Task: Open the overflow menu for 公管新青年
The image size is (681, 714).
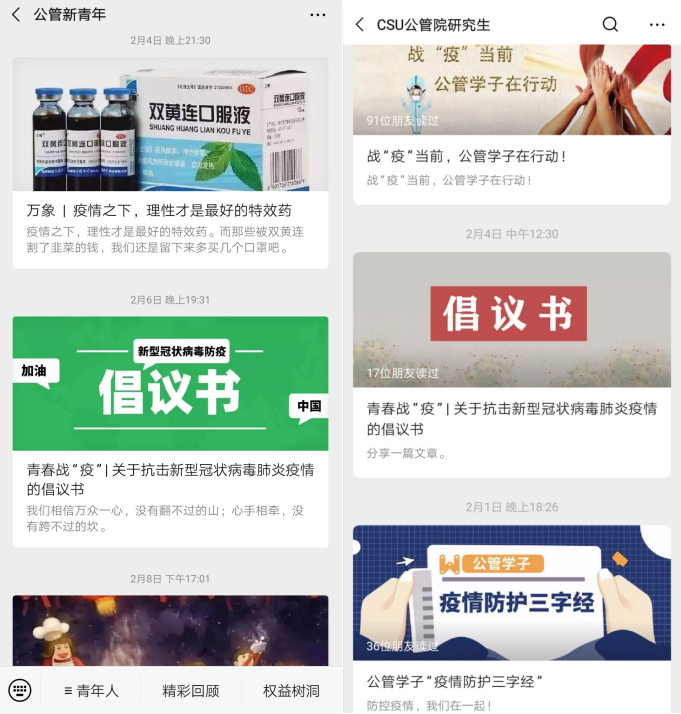Action: pos(318,15)
